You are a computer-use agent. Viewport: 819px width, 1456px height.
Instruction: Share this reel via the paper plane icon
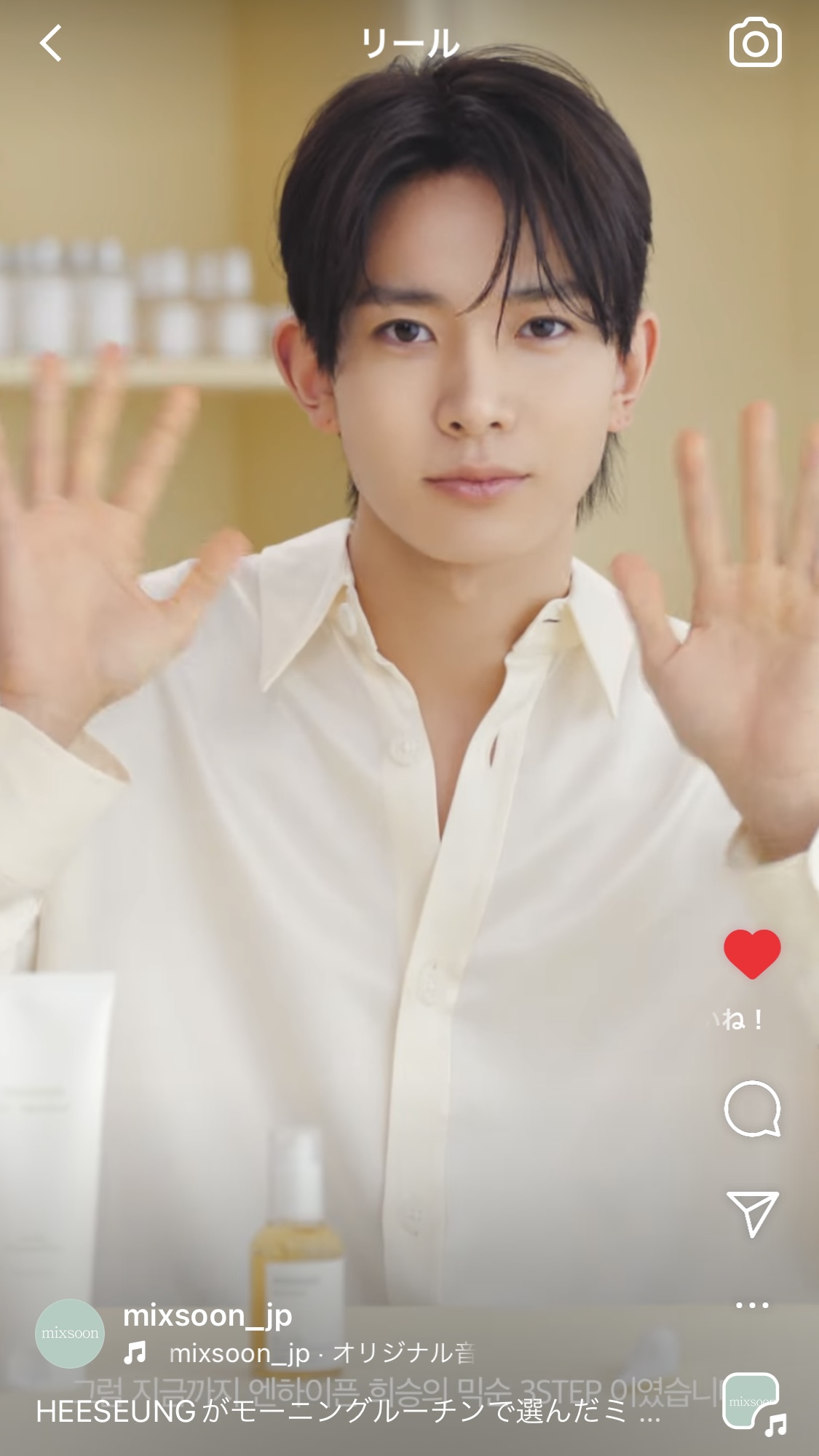tap(753, 1214)
